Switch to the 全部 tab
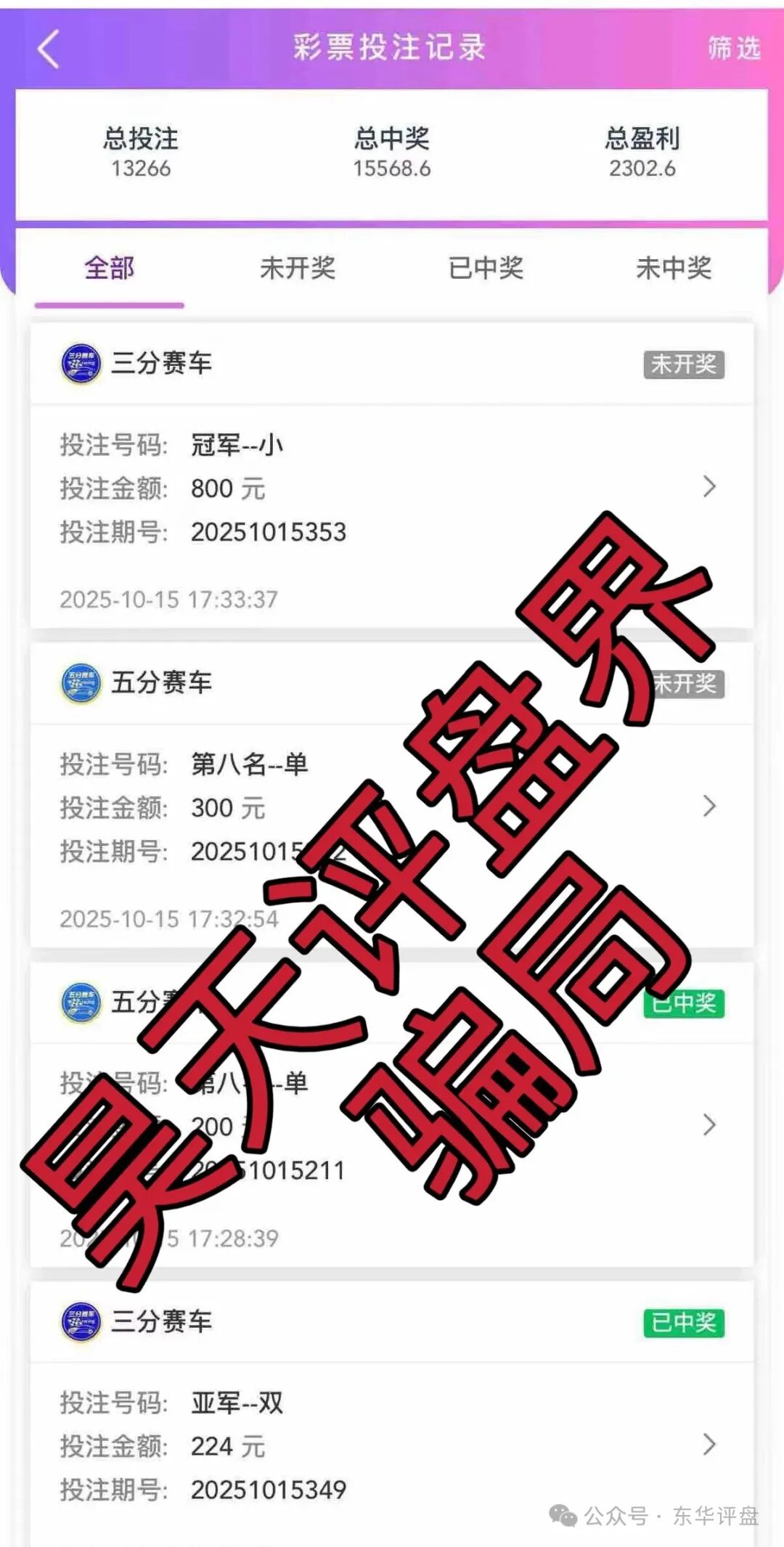This screenshot has width=784, height=1547. tap(110, 269)
